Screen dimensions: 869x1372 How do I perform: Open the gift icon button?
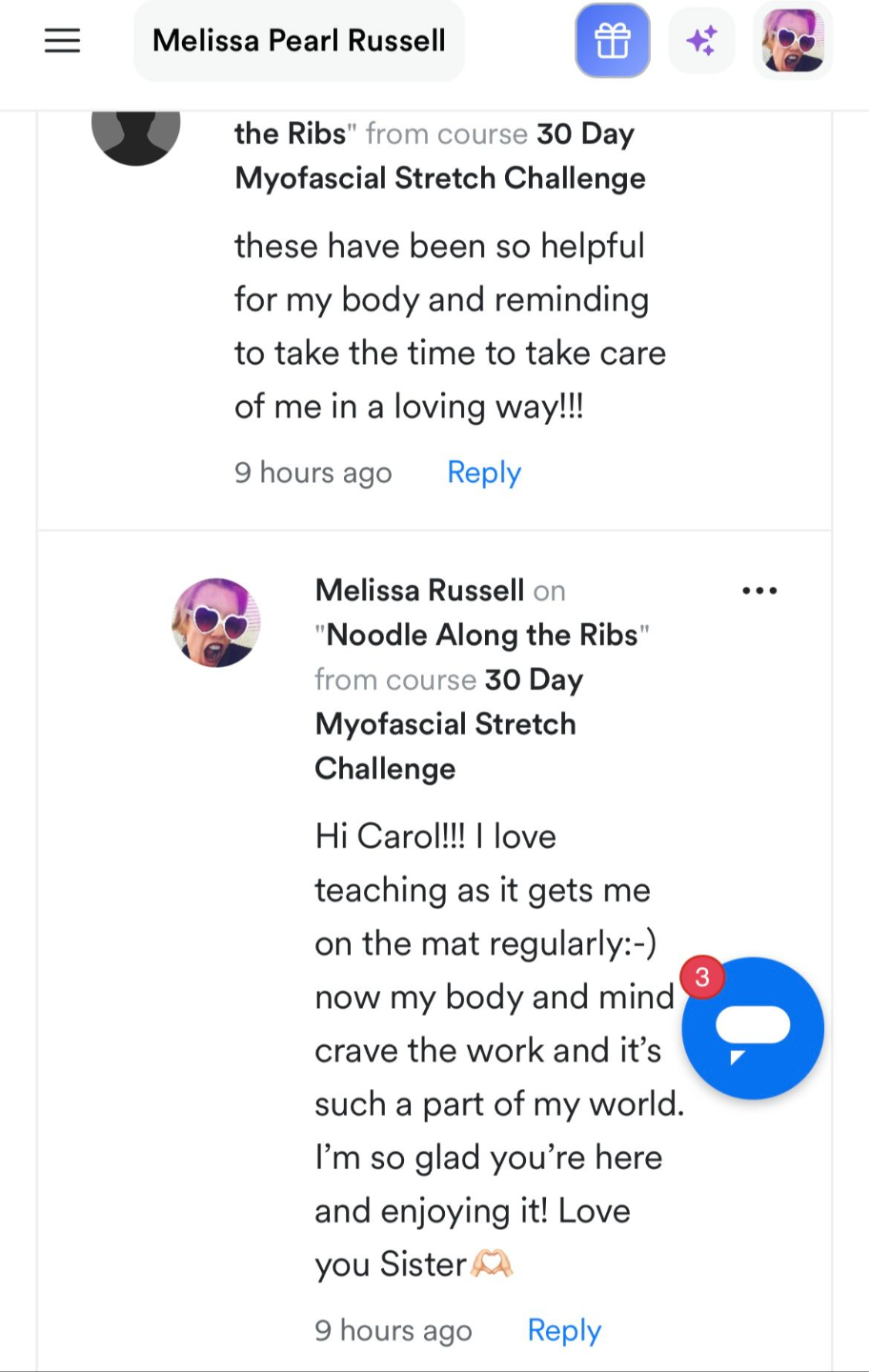(613, 40)
